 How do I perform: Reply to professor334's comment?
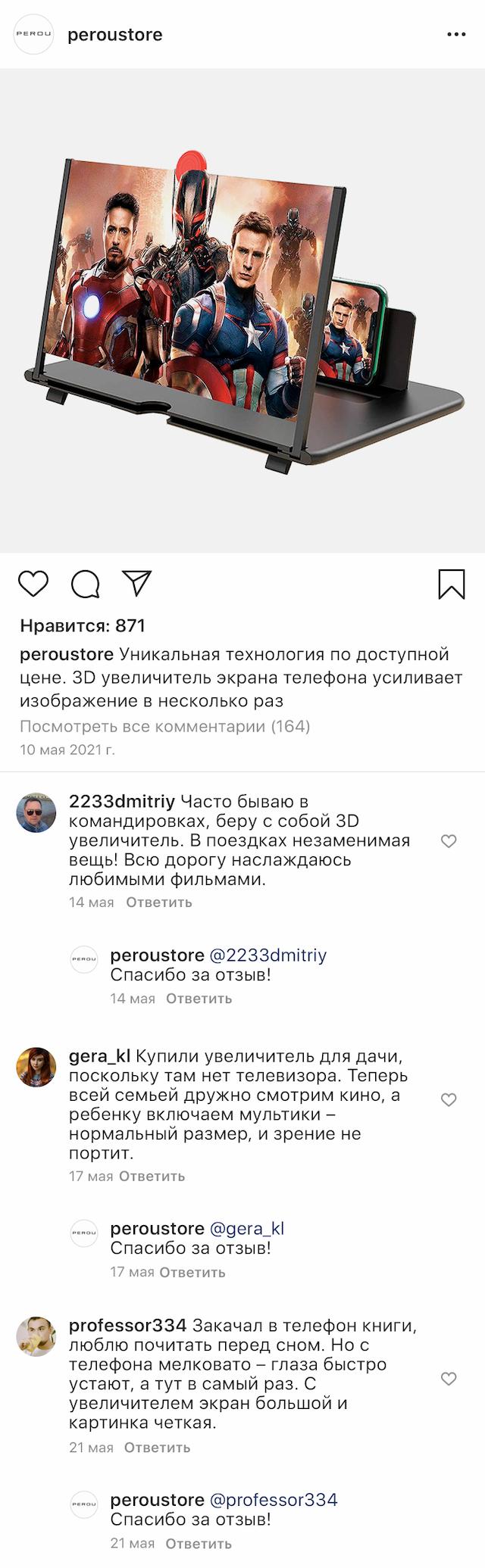pyautogui.click(x=157, y=1447)
